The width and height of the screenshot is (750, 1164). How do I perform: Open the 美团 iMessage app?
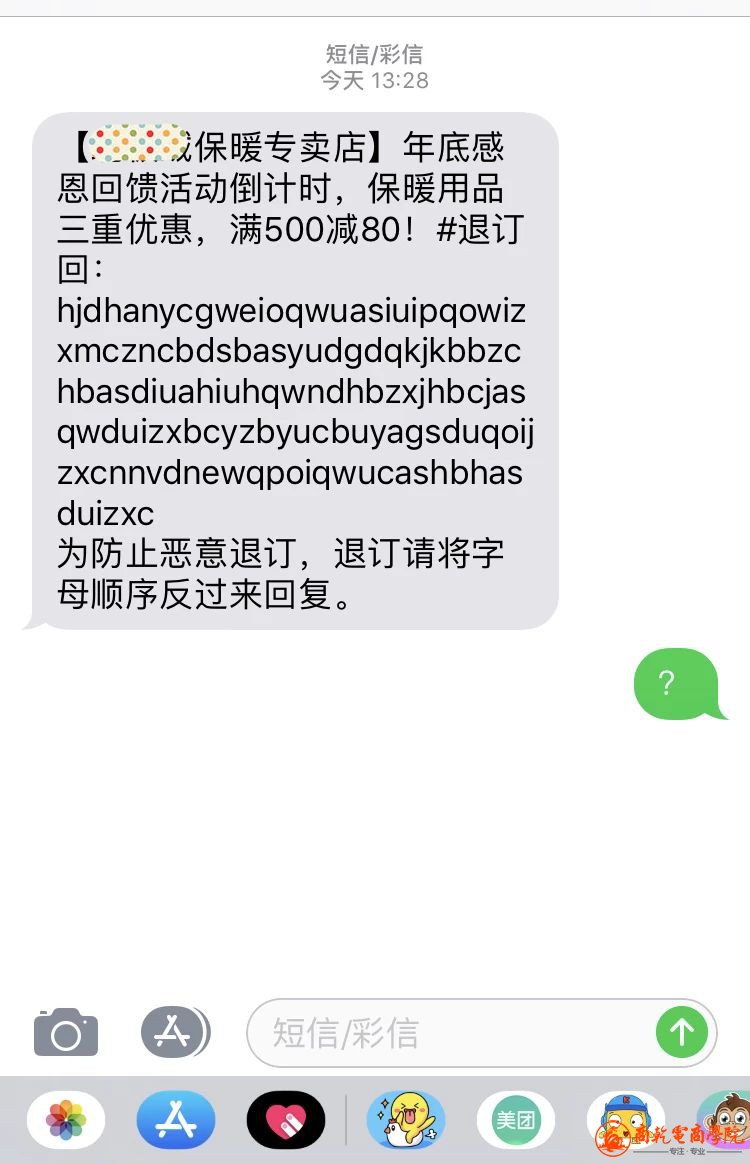pos(516,1119)
